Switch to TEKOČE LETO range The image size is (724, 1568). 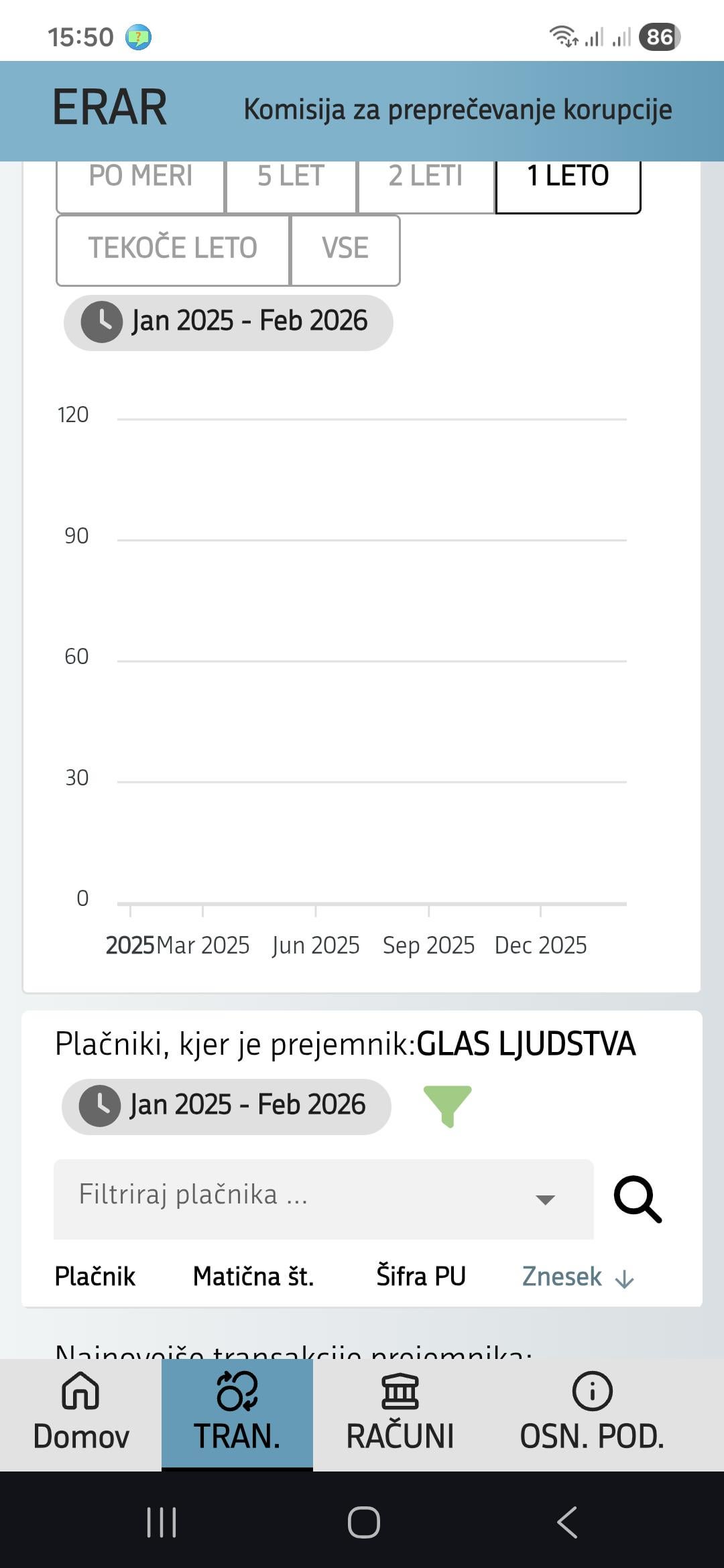click(x=173, y=249)
